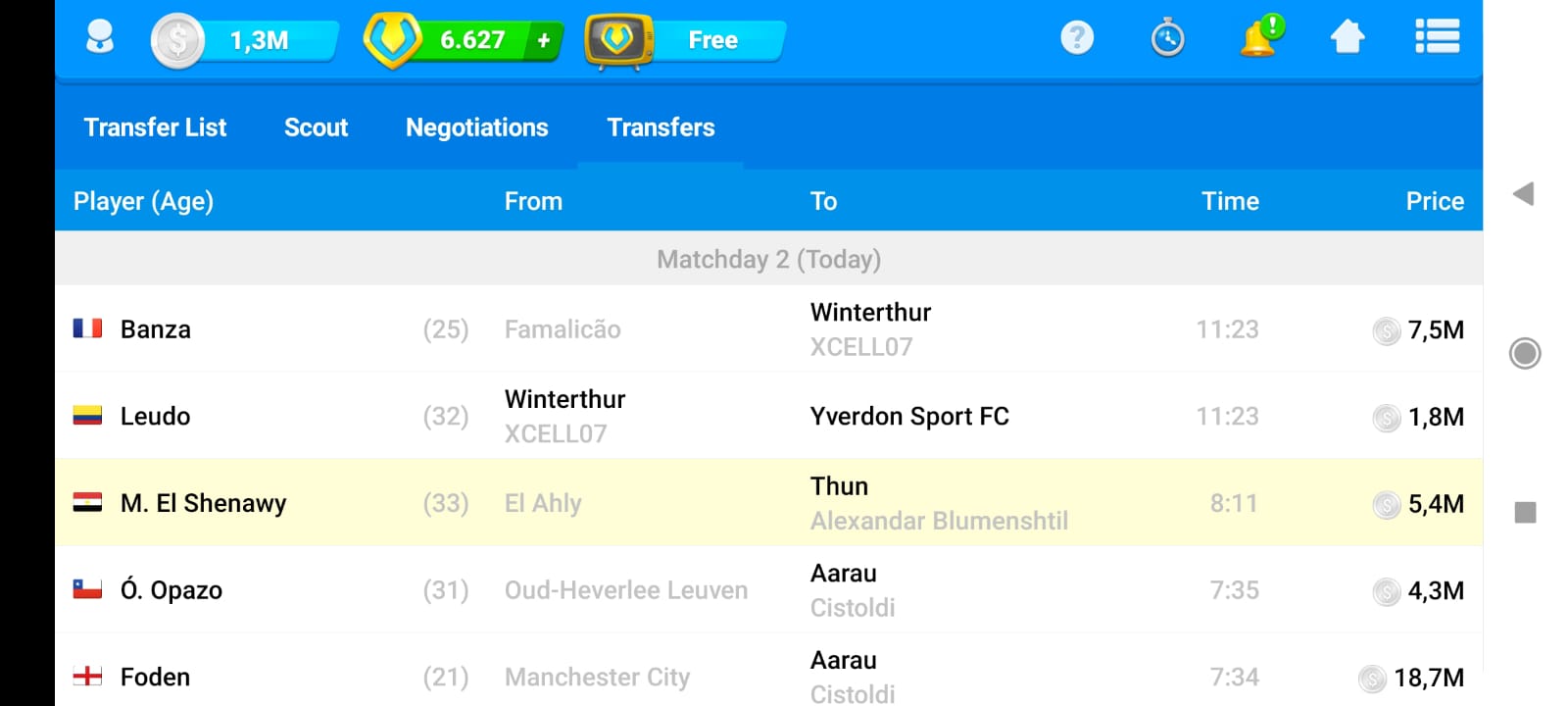This screenshot has height=706, width=1568.
Task: Select the Transfers tab
Action: tap(661, 127)
